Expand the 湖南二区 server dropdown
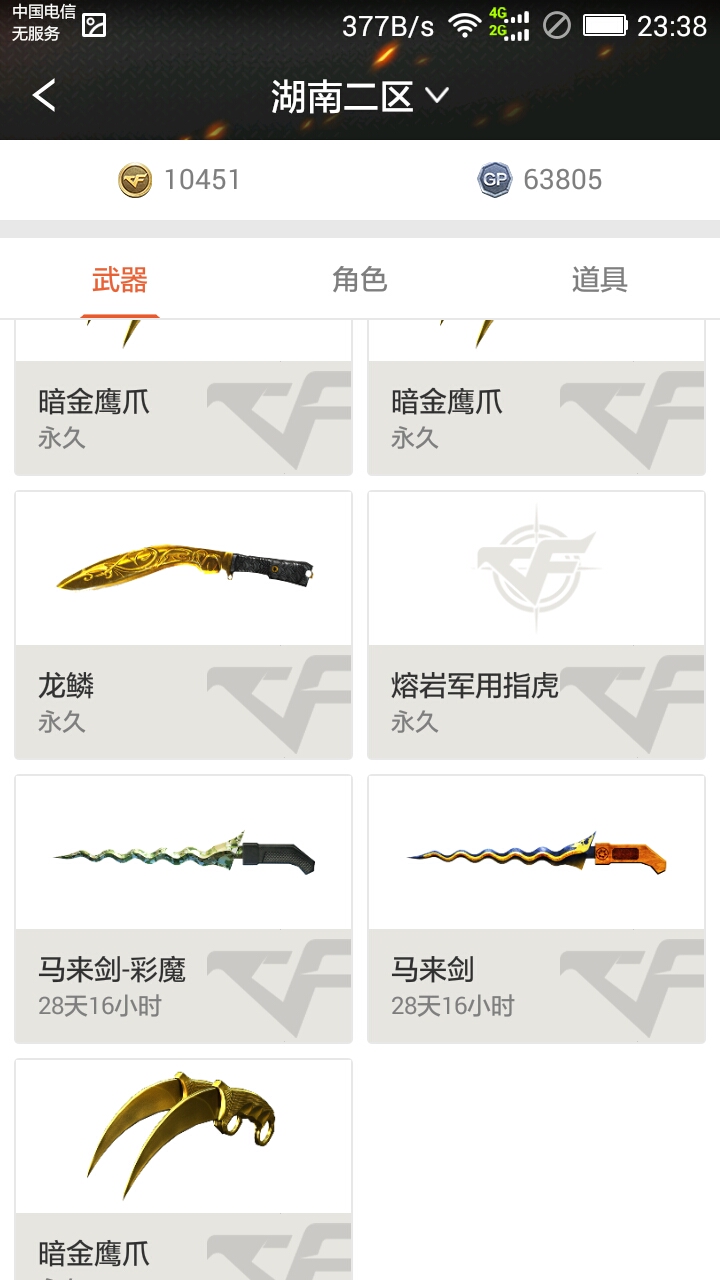Screen dimensions: 720x1280 coord(360,96)
